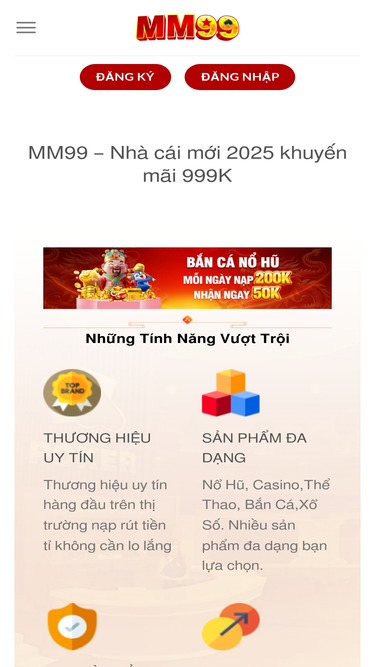The height and width of the screenshot is (667, 375).
Task: Open the Bắn Cá Nổ Hũ promo banner
Action: pyautogui.click(x=188, y=278)
